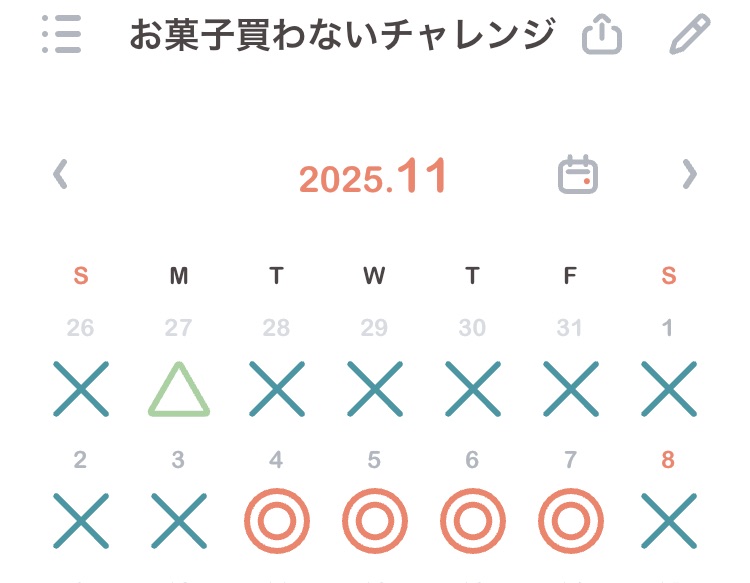Jump to today via calendar icon
The image size is (750, 583).
577,175
